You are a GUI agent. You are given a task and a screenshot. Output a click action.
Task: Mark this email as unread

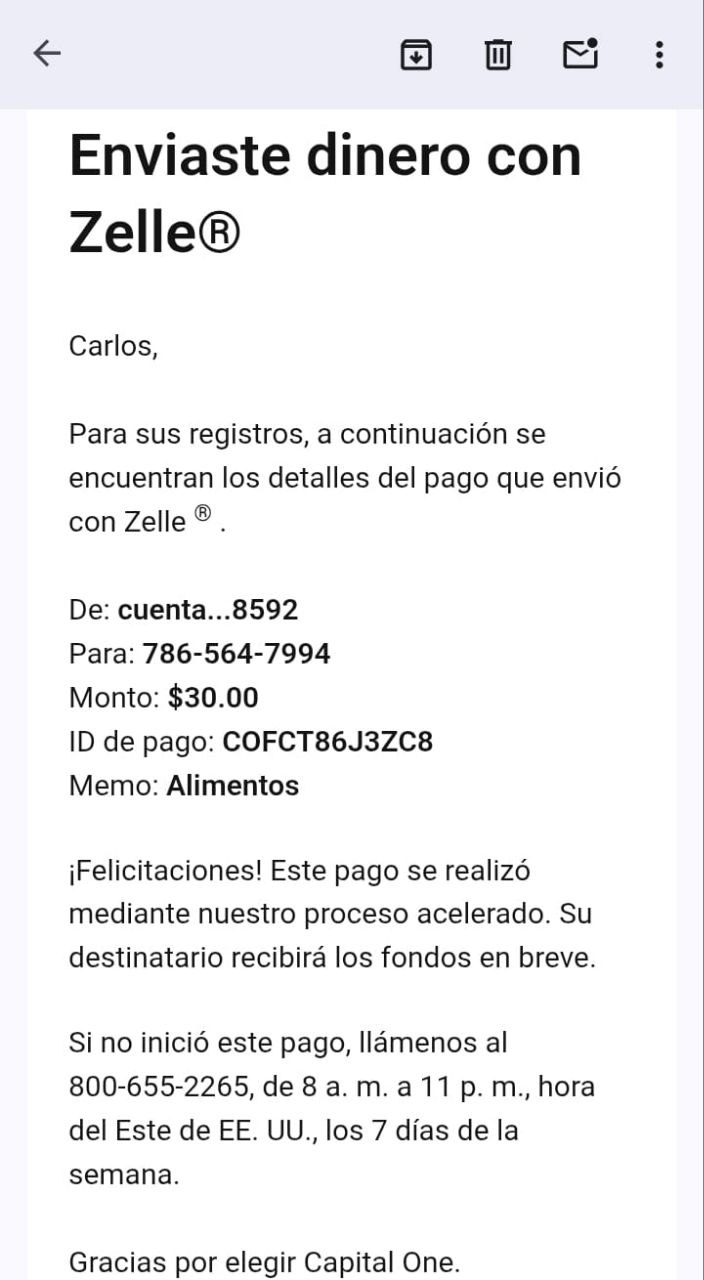[x=580, y=54]
